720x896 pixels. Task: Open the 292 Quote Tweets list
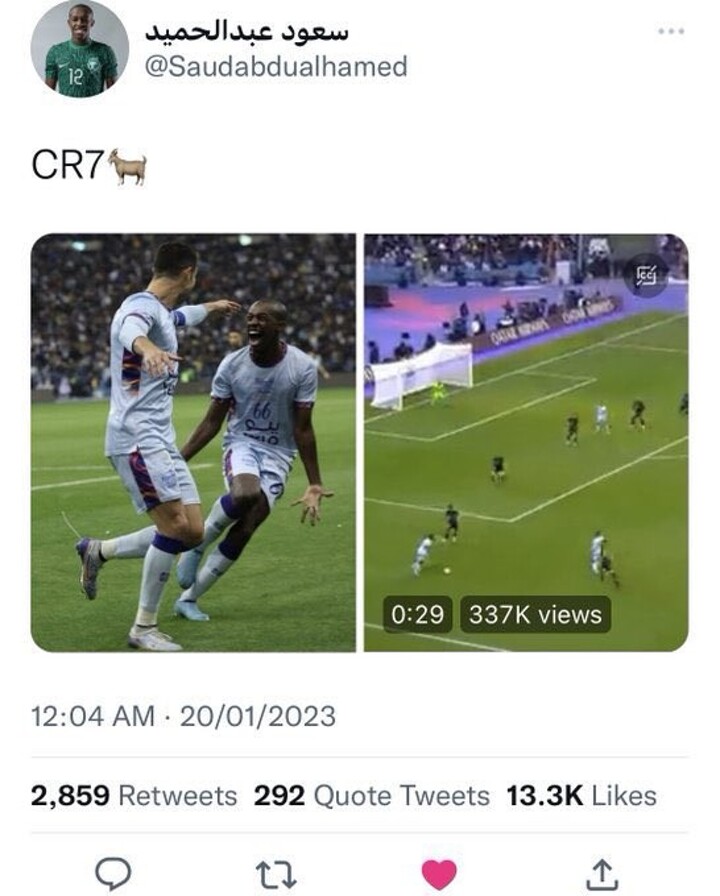pos(372,796)
